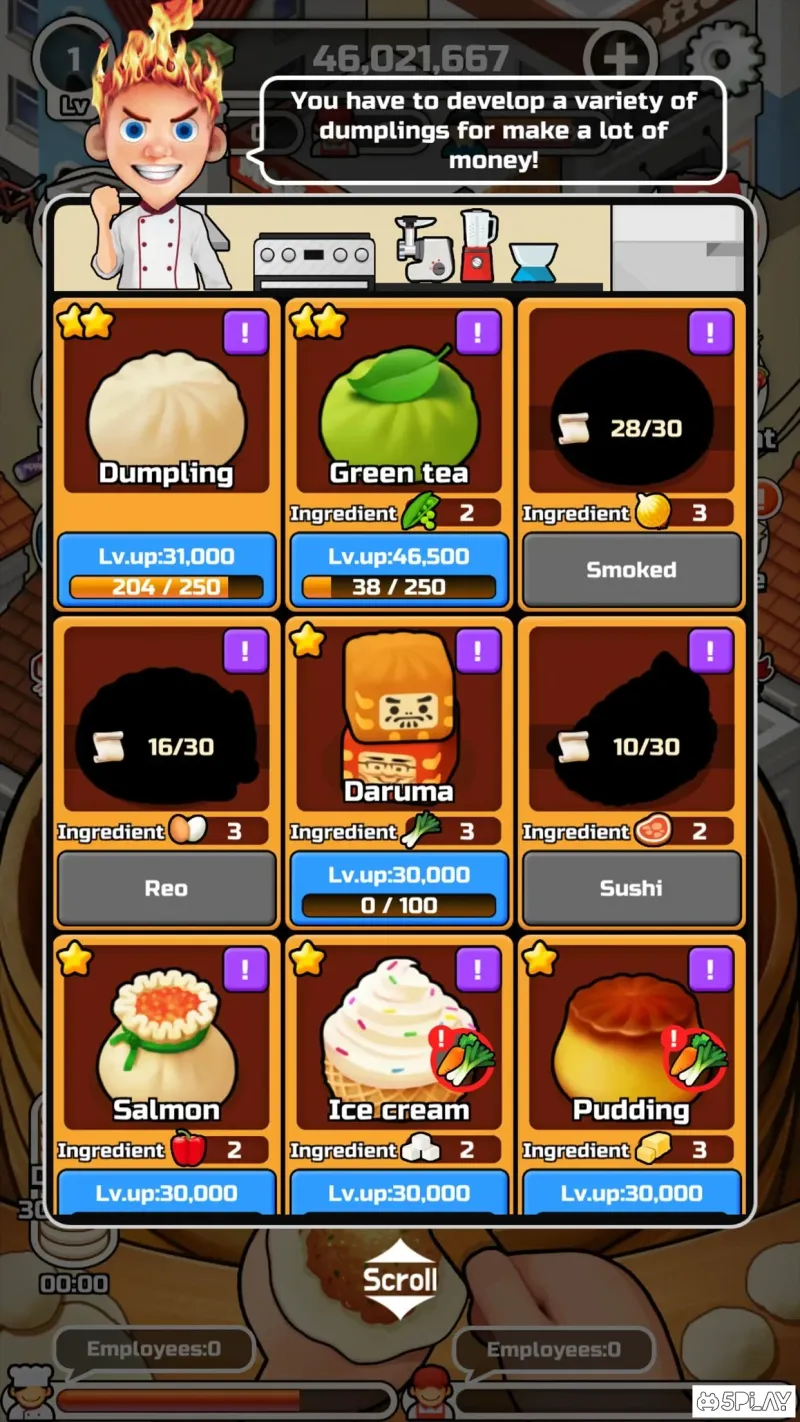This screenshot has height=1422, width=800.
Task: Tap the left Employees:0 panel
Action: click(x=155, y=1348)
